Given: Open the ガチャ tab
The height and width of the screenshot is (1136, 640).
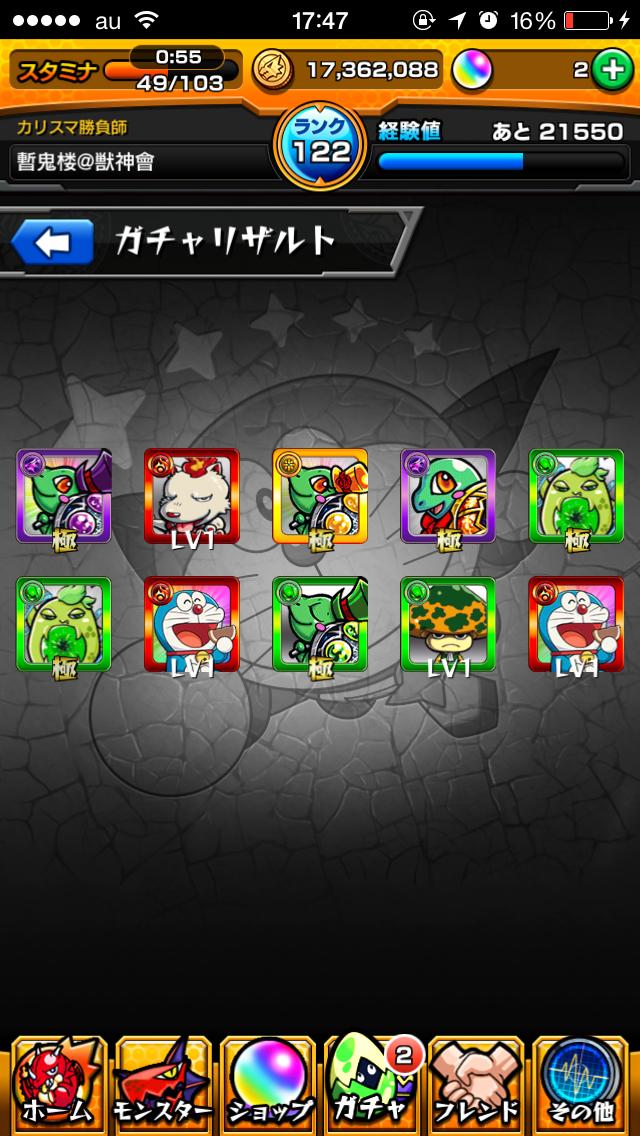Looking at the screenshot, I should point(373,1084).
